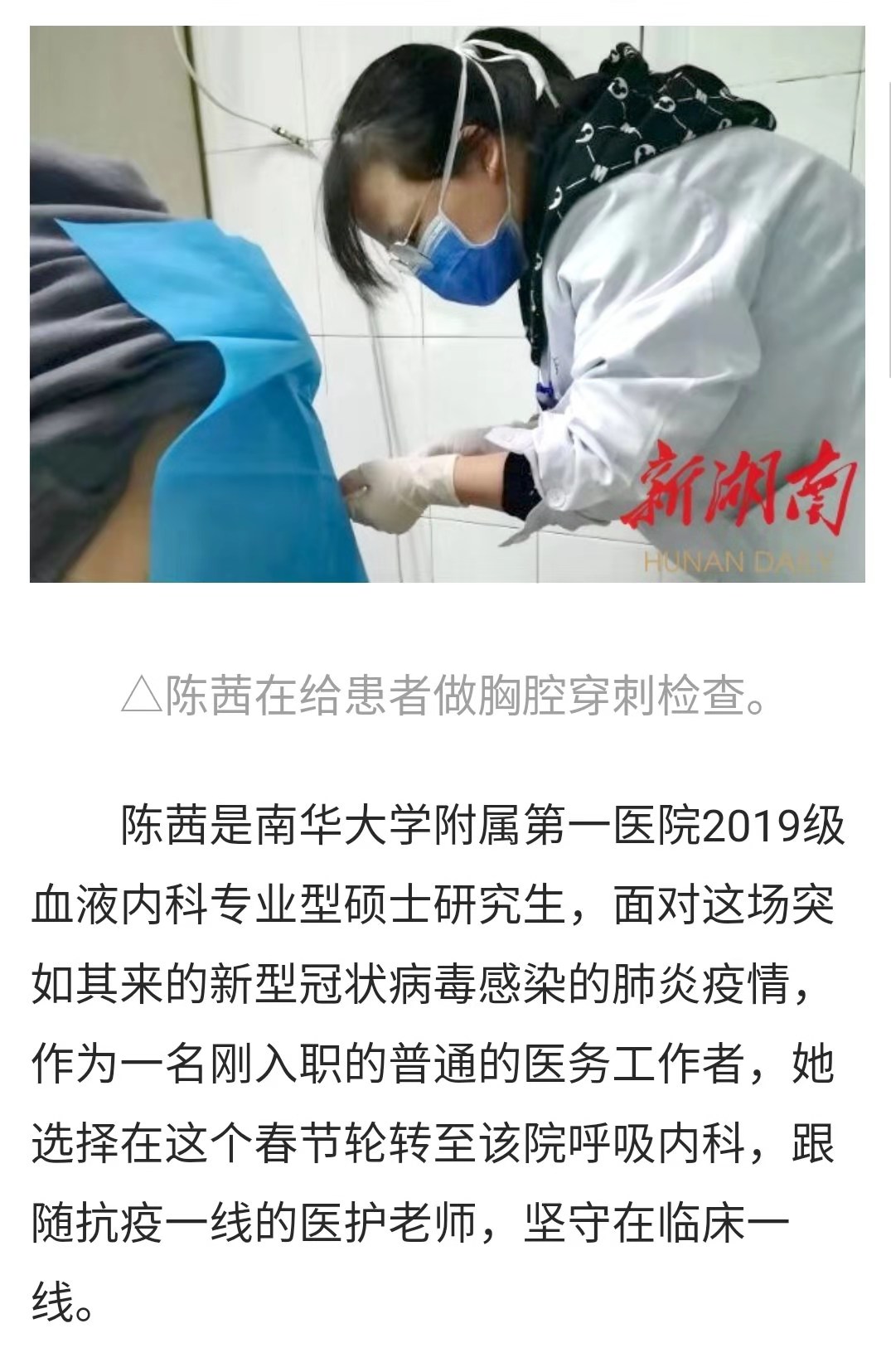Open the article photo of Chen Qian
This screenshot has width=891, height=1372.
[x=448, y=303]
